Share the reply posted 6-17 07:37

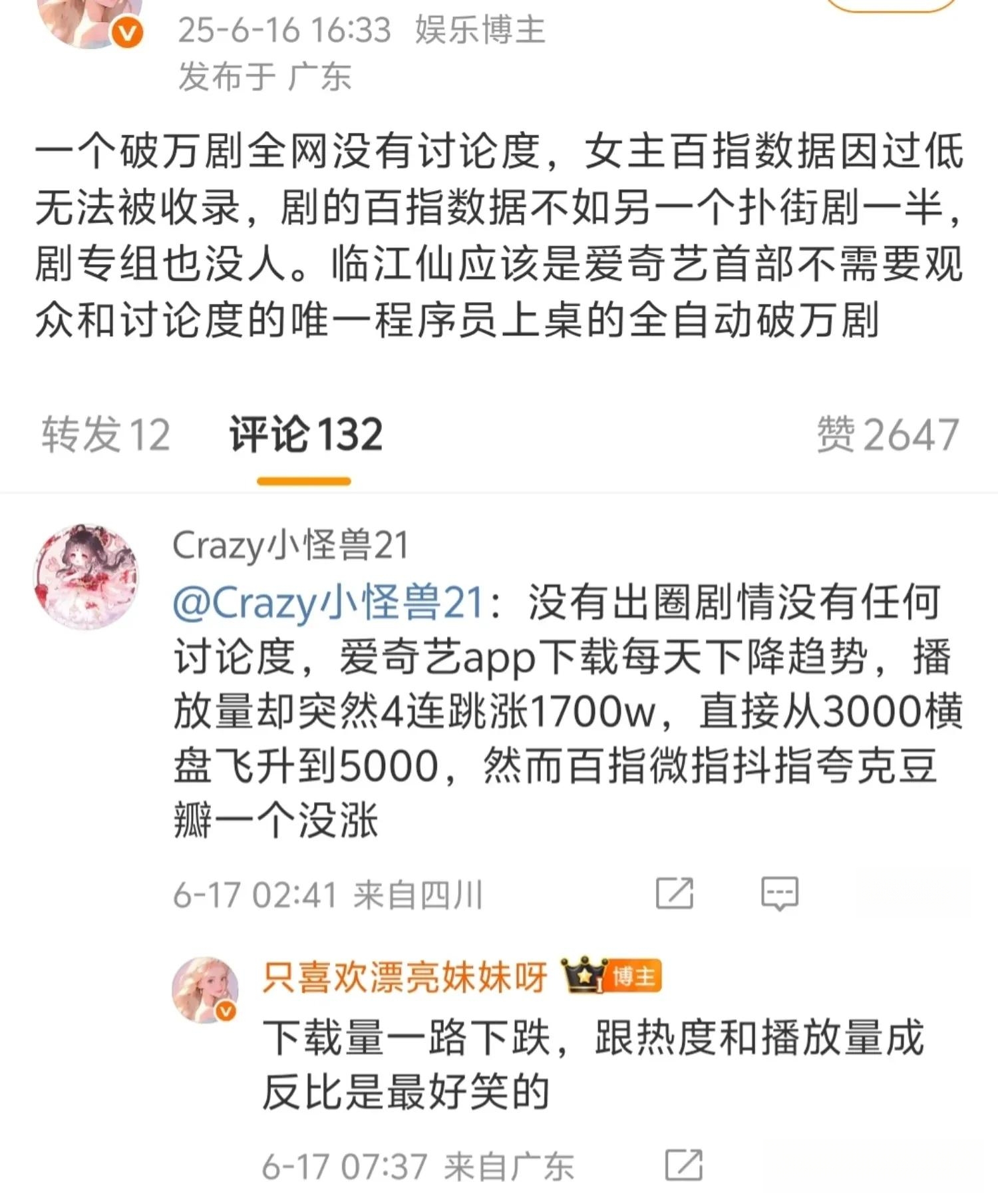point(684,1164)
